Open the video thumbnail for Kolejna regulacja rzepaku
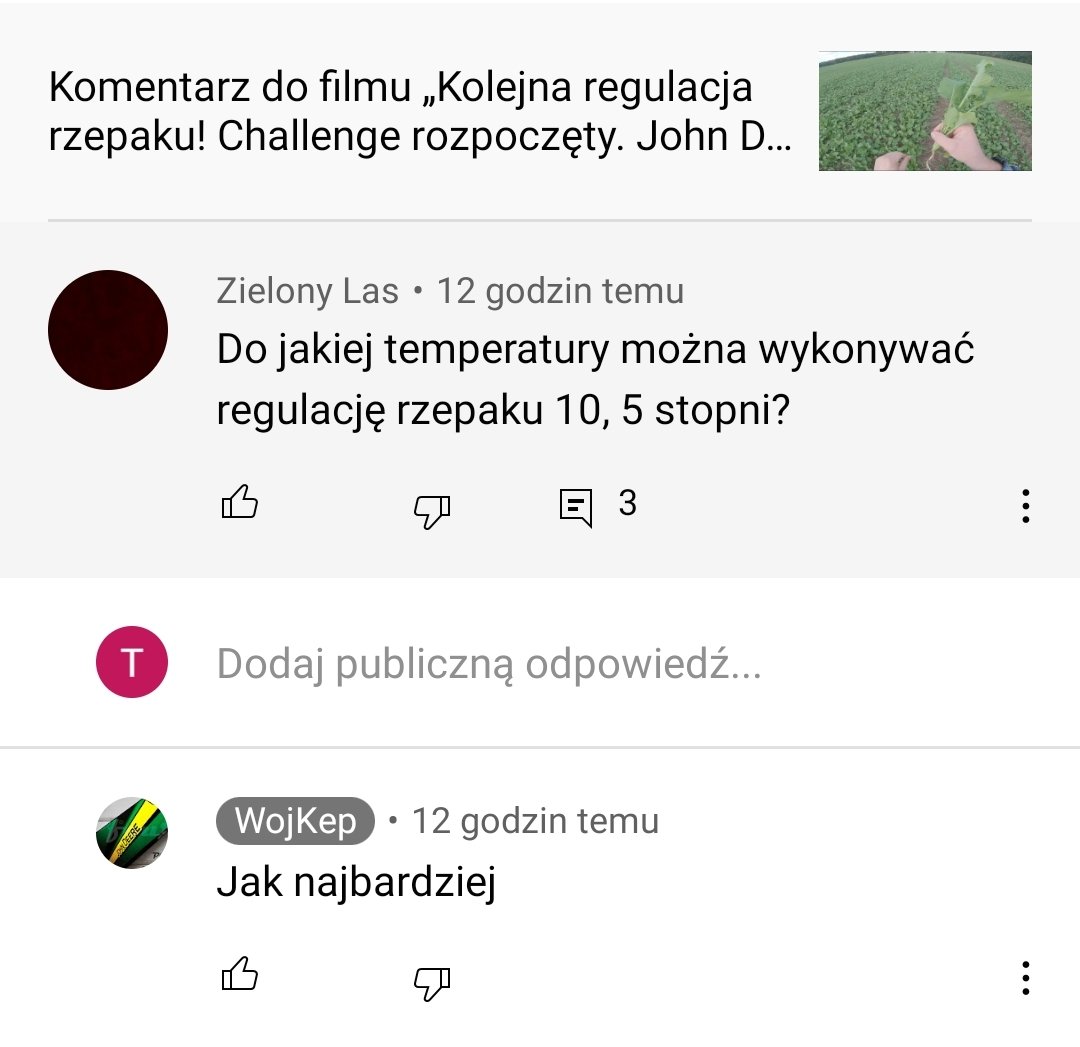This screenshot has width=1080, height=1047. click(x=924, y=111)
